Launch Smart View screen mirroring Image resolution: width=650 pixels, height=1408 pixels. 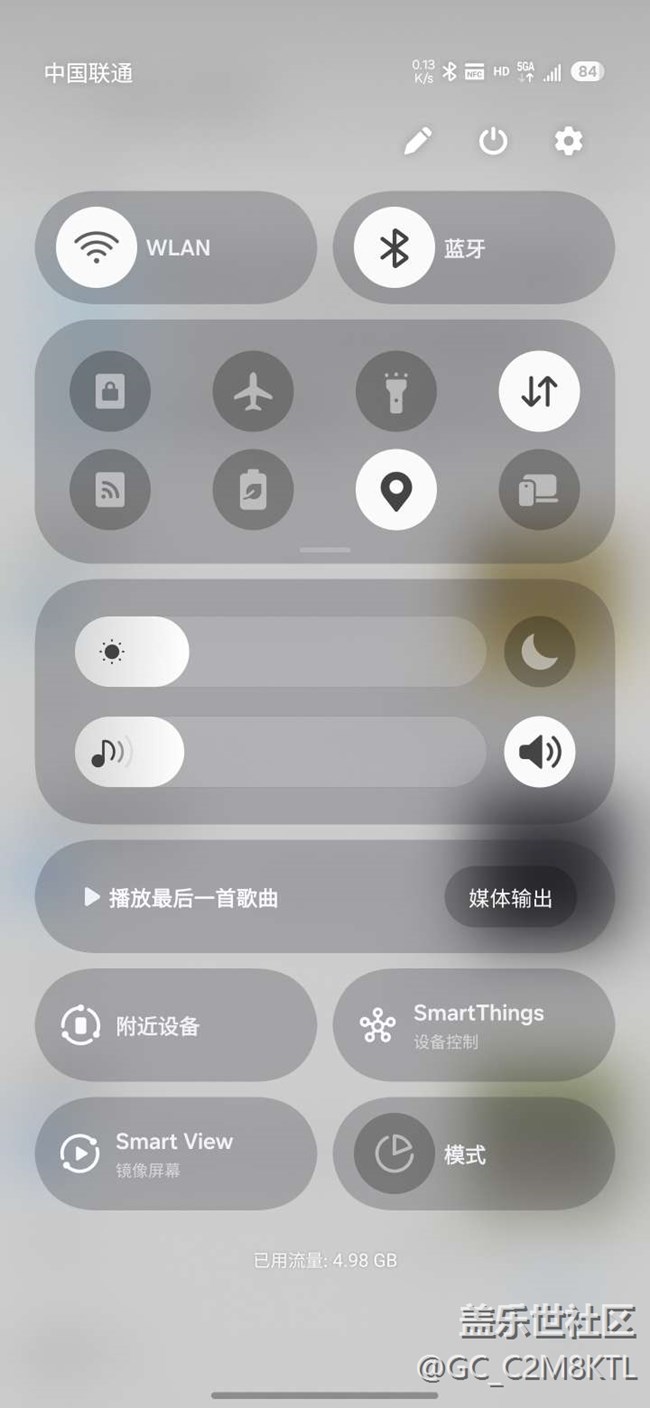pos(175,1153)
